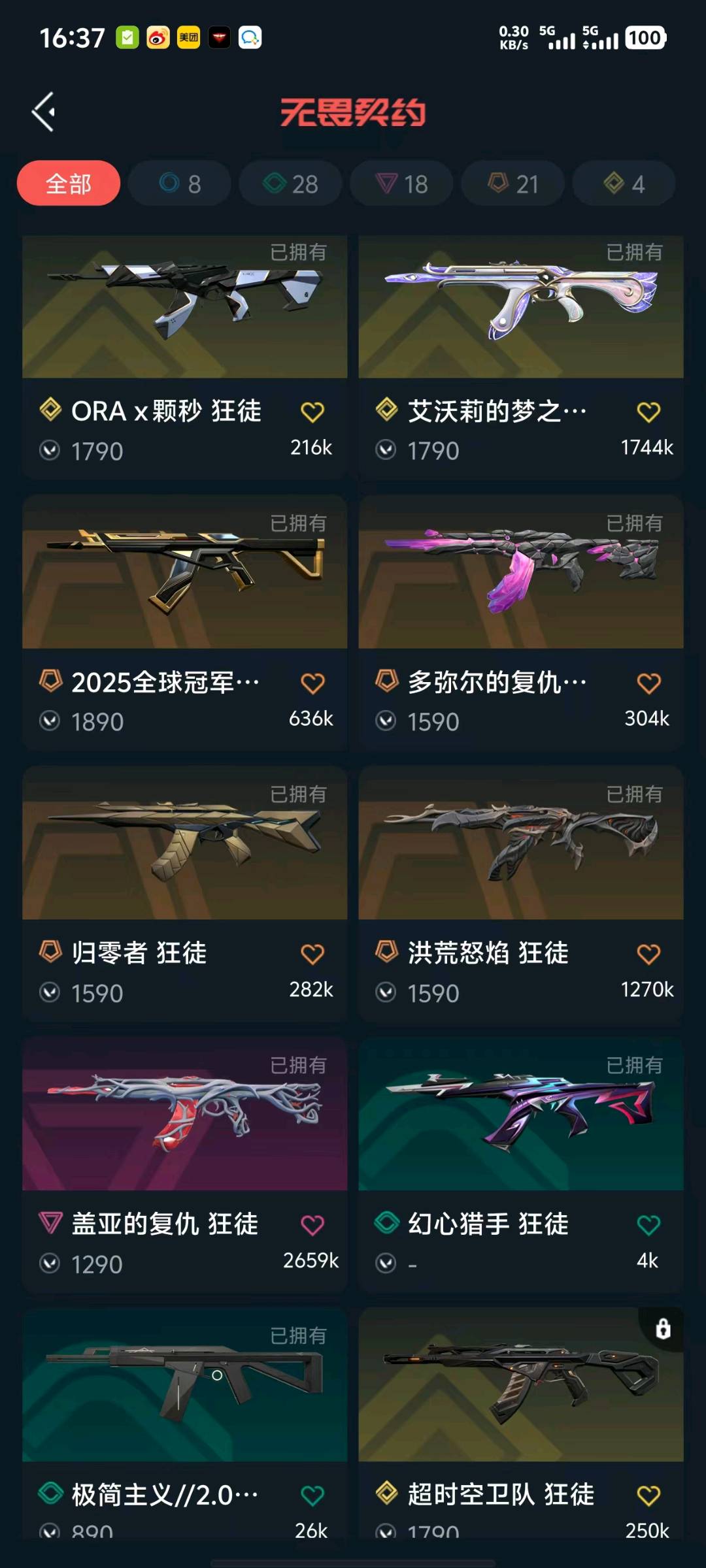Filter by the green diamond tier with 28
Screen dimensions: 706x1568
click(290, 184)
